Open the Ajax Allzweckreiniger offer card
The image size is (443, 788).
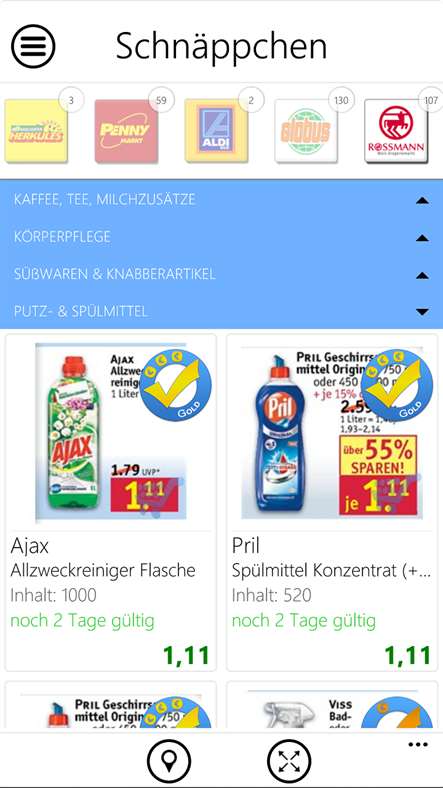click(110, 503)
